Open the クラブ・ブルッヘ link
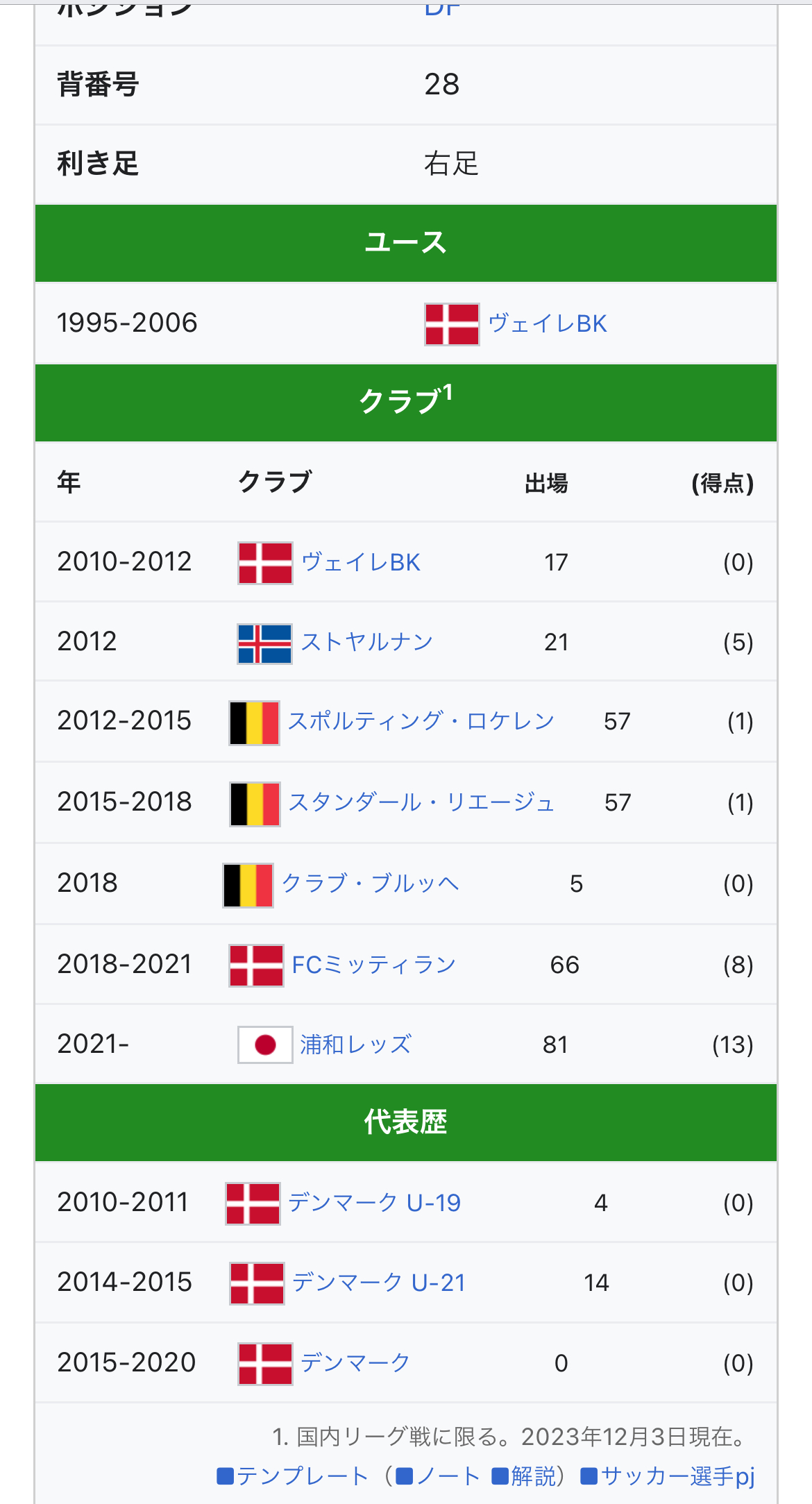Image resolution: width=812 pixels, height=1504 pixels. click(370, 884)
